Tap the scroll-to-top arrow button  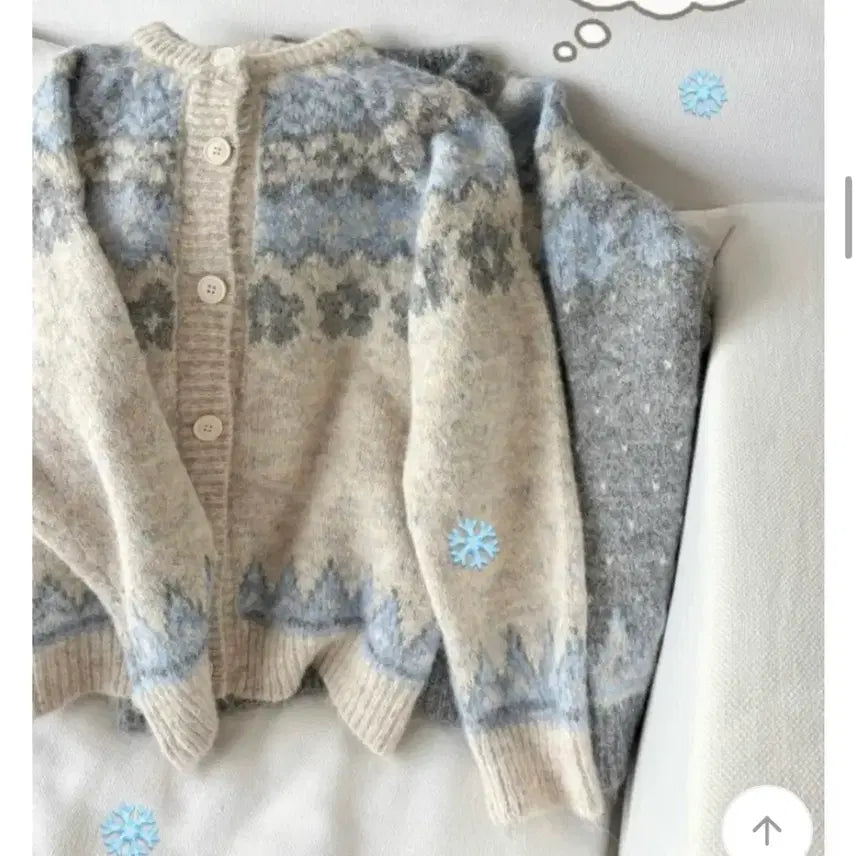(767, 828)
